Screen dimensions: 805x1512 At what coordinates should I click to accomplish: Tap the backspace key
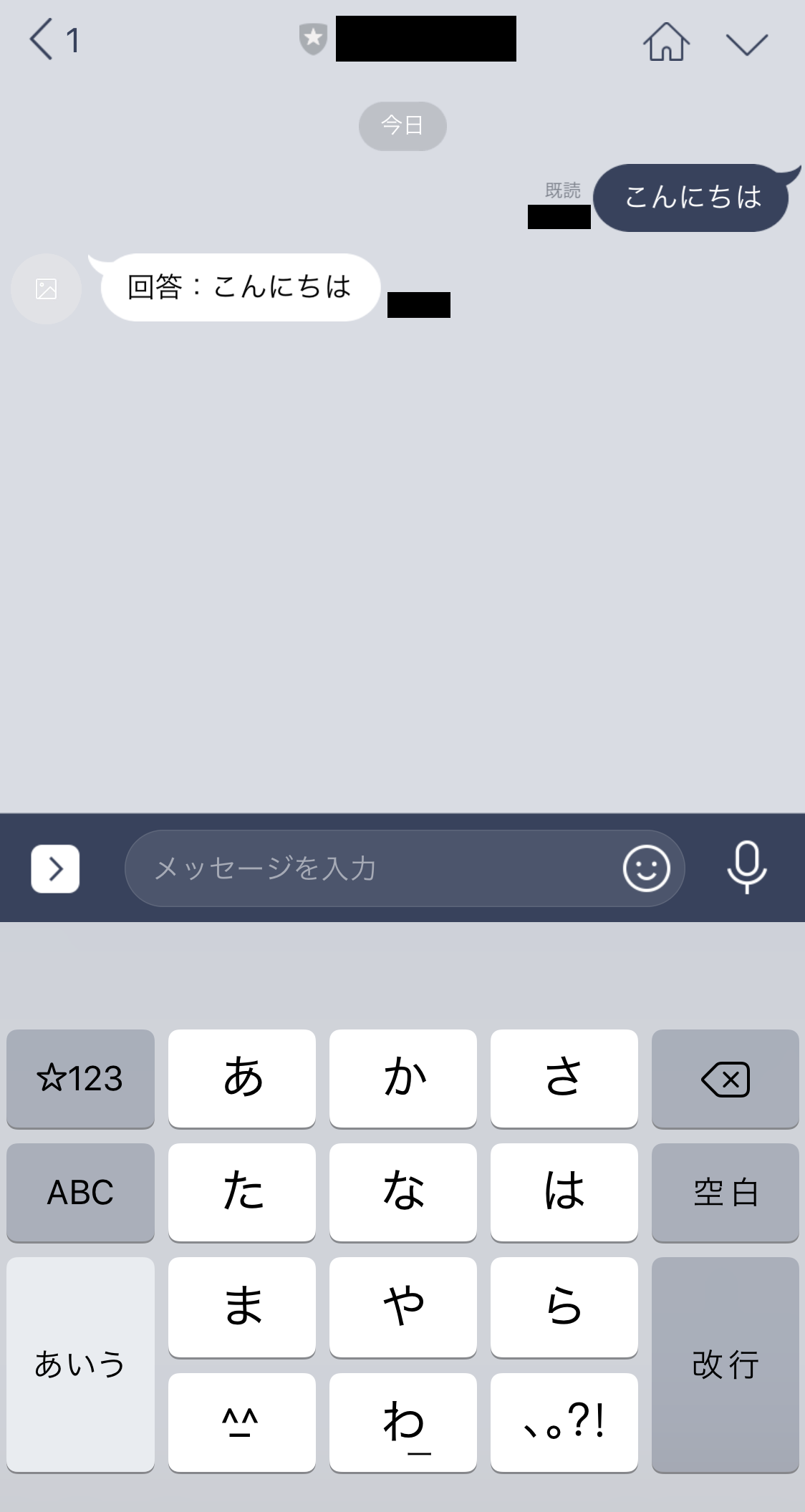(x=725, y=1078)
